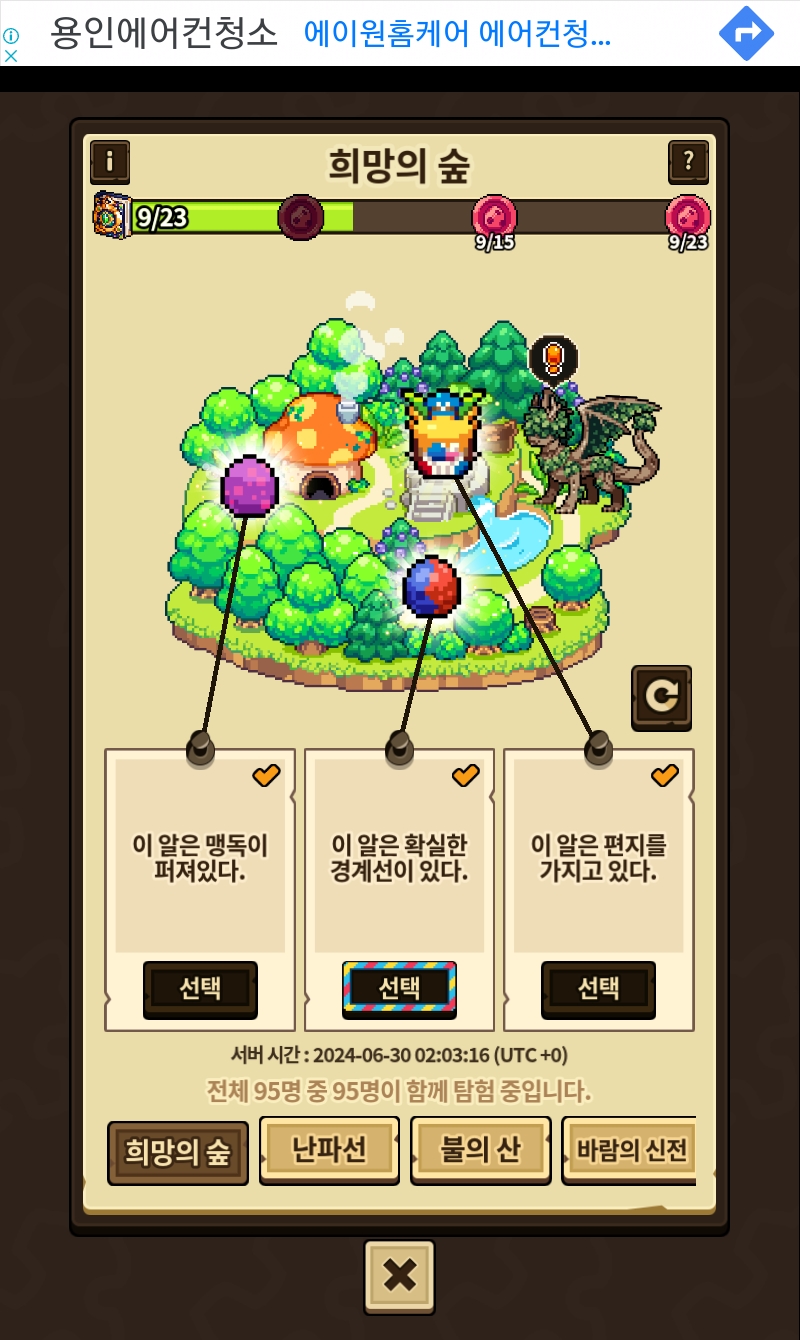Image resolution: width=800 pixels, height=1340 pixels.
Task: Tap the red and blue egg
Action: point(431,587)
